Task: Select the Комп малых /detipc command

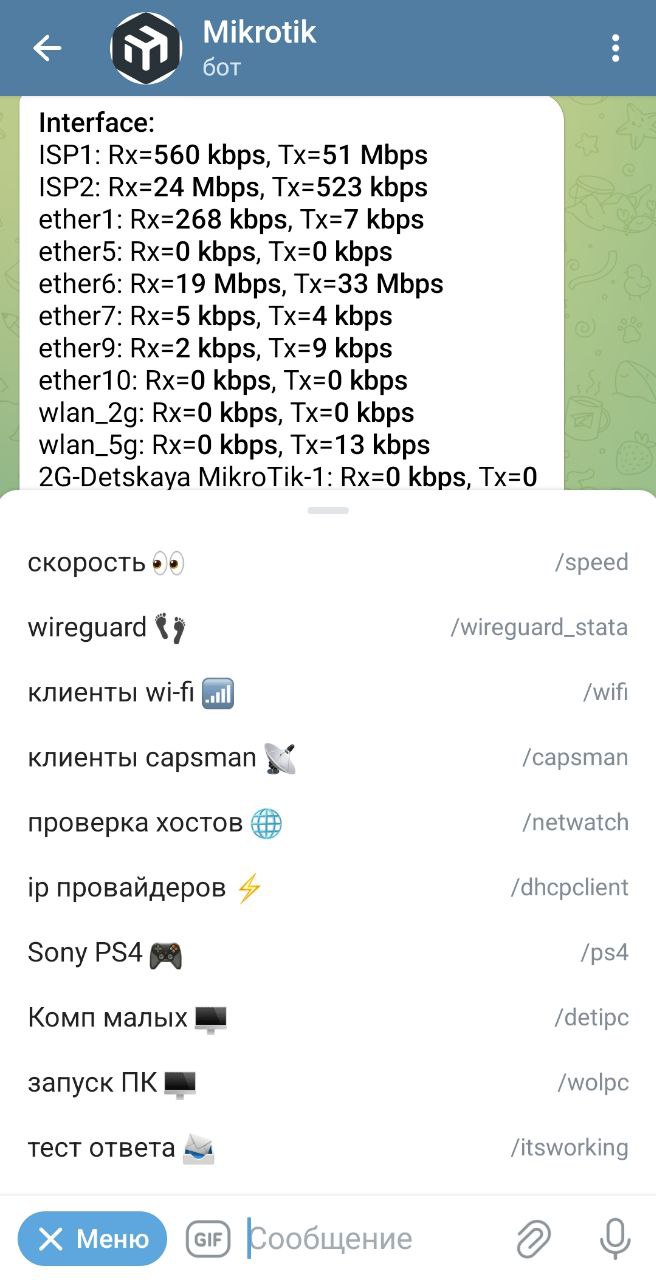Action: pyautogui.click(x=328, y=1018)
